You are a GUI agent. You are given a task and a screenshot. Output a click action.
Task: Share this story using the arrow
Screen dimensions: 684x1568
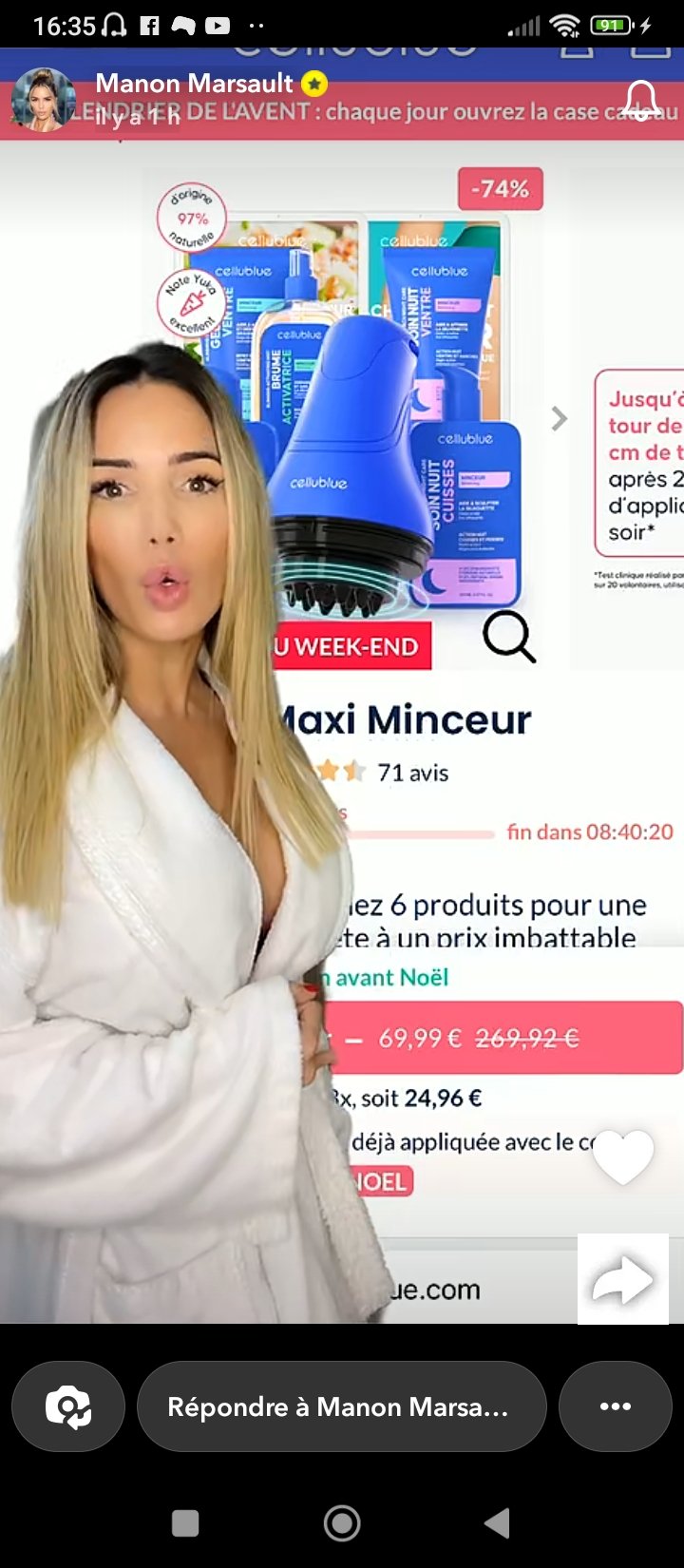click(623, 1279)
